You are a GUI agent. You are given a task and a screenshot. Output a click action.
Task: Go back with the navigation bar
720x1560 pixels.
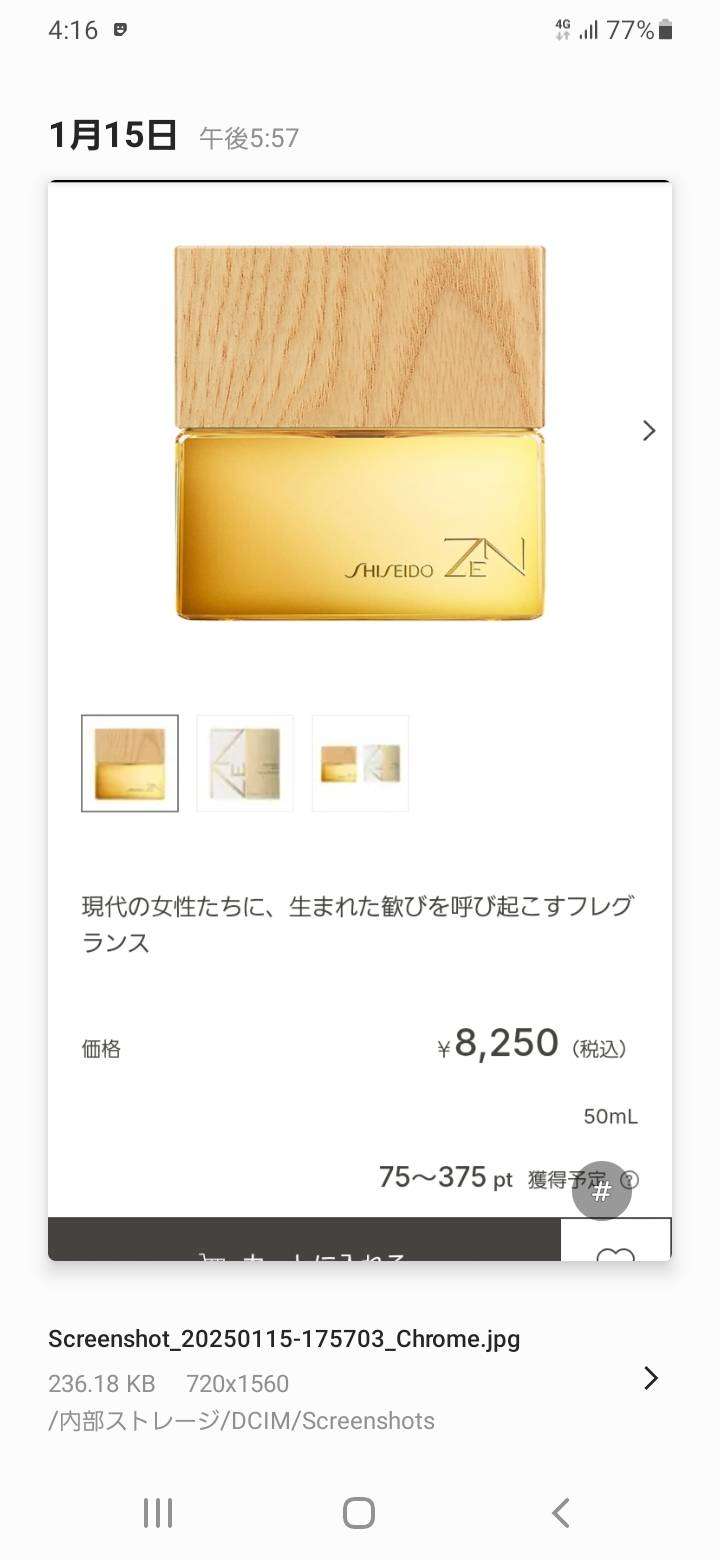[561, 1513]
